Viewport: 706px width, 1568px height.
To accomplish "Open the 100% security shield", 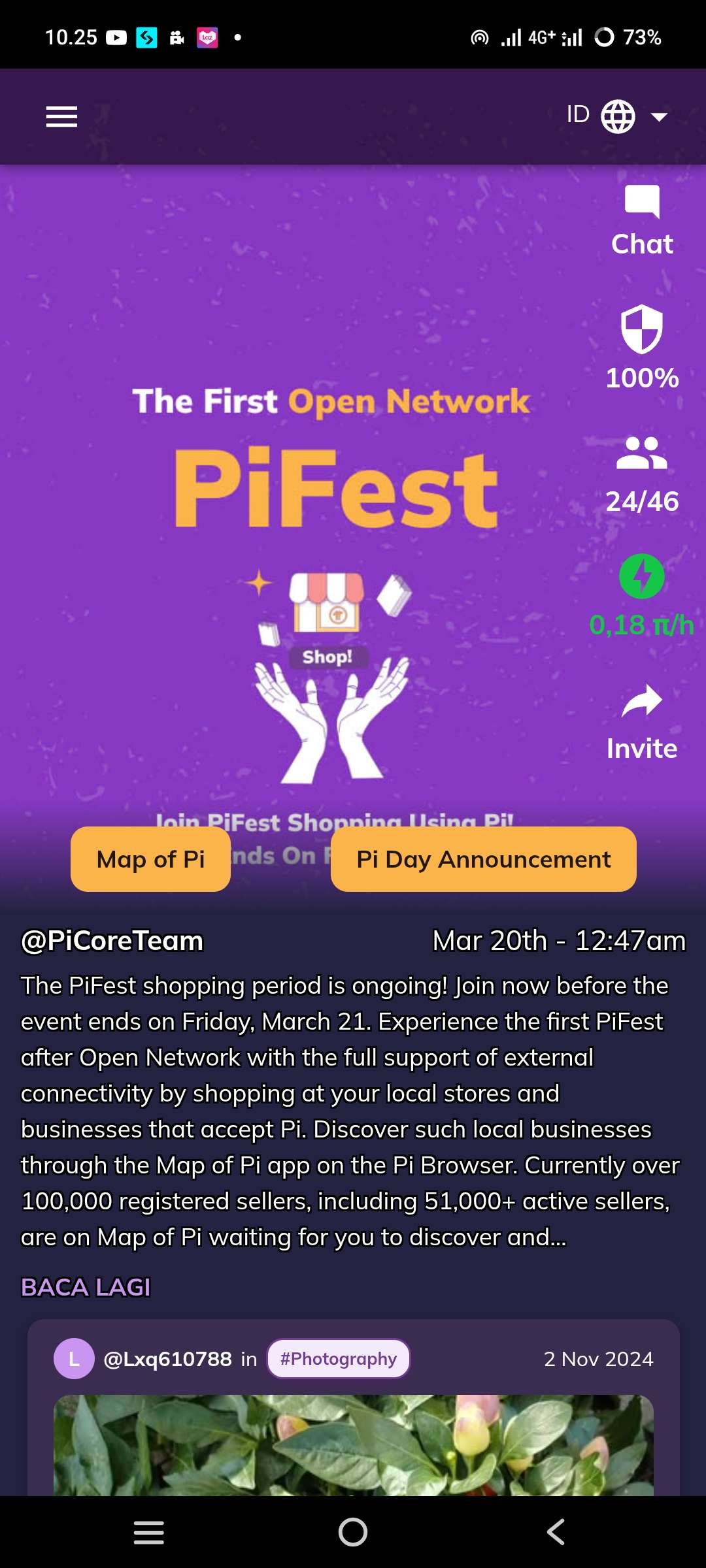I will coord(641,348).
